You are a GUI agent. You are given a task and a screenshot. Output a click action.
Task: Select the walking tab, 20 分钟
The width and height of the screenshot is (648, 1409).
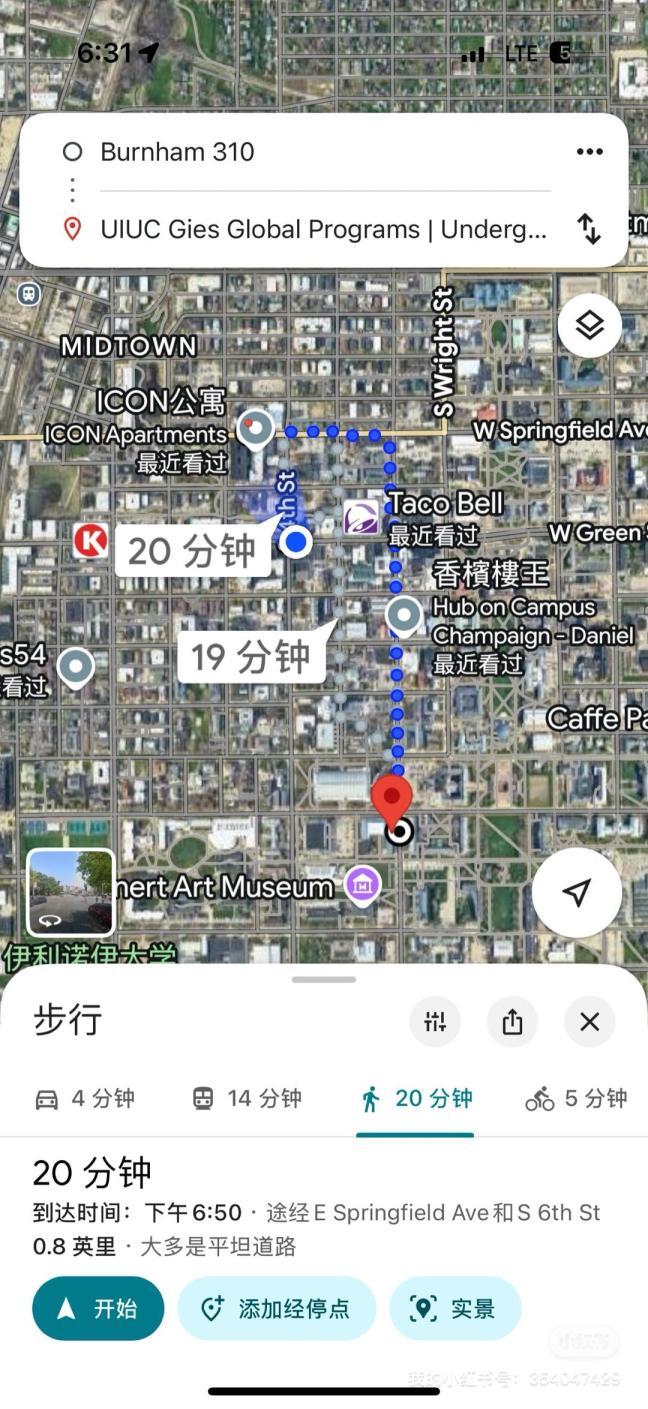tap(415, 1099)
